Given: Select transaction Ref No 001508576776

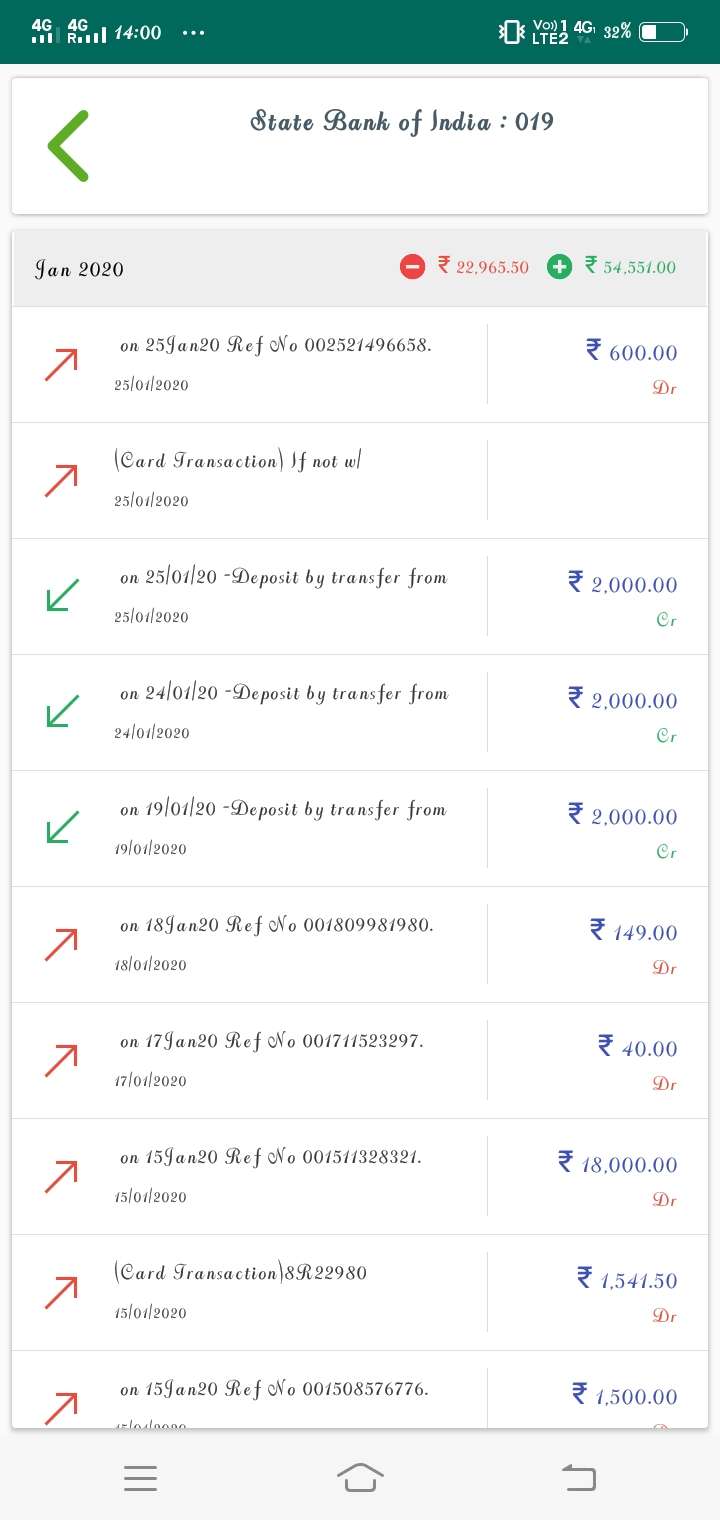Looking at the screenshot, I should pos(360,1389).
